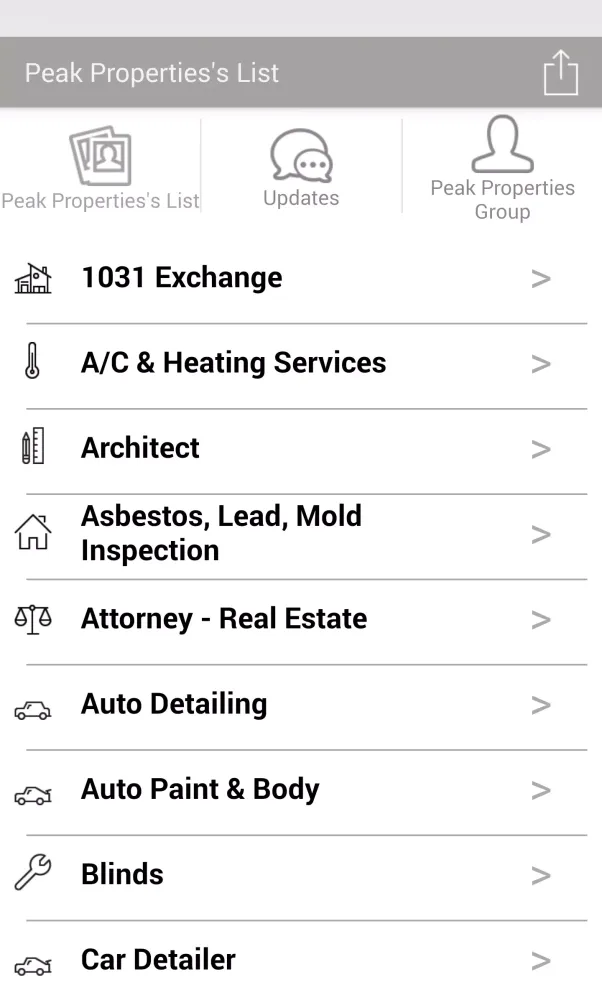View Asbestos, Lead, Mold Inspection providers
Screen dimensions: 602x1000
300,533
